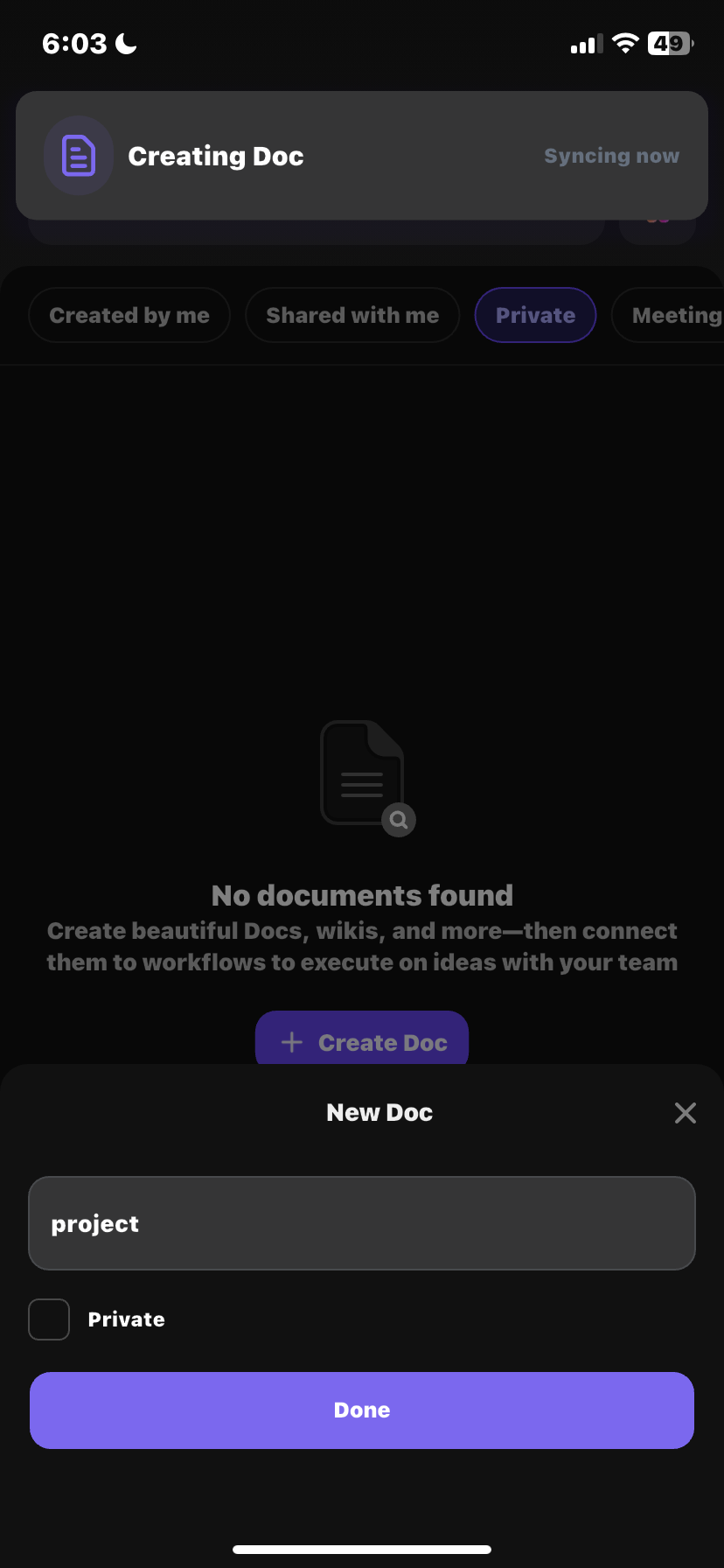Tap the doc name field containing 'project'
This screenshot has width=724, height=1568.
(x=362, y=1223)
